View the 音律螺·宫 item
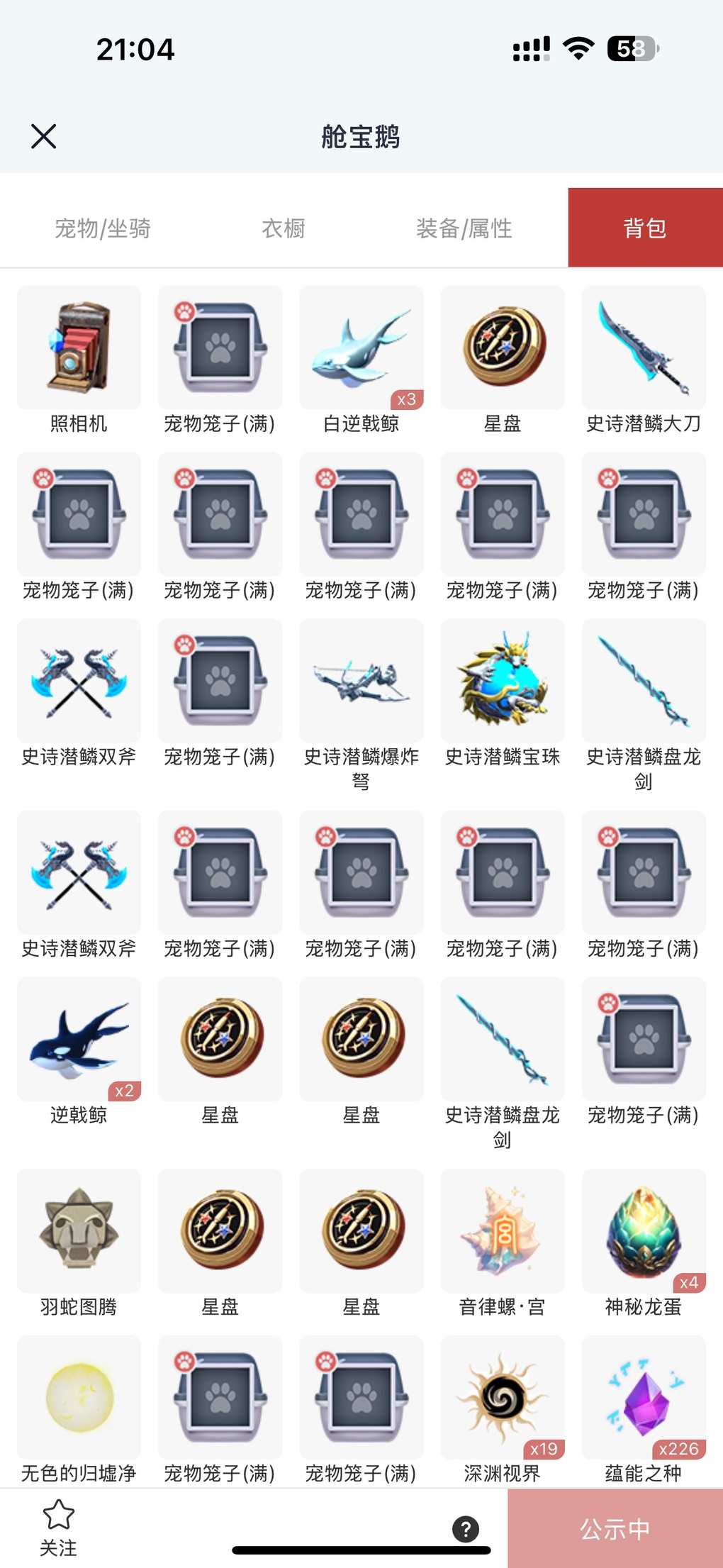The width and height of the screenshot is (723, 1568). tap(503, 1231)
